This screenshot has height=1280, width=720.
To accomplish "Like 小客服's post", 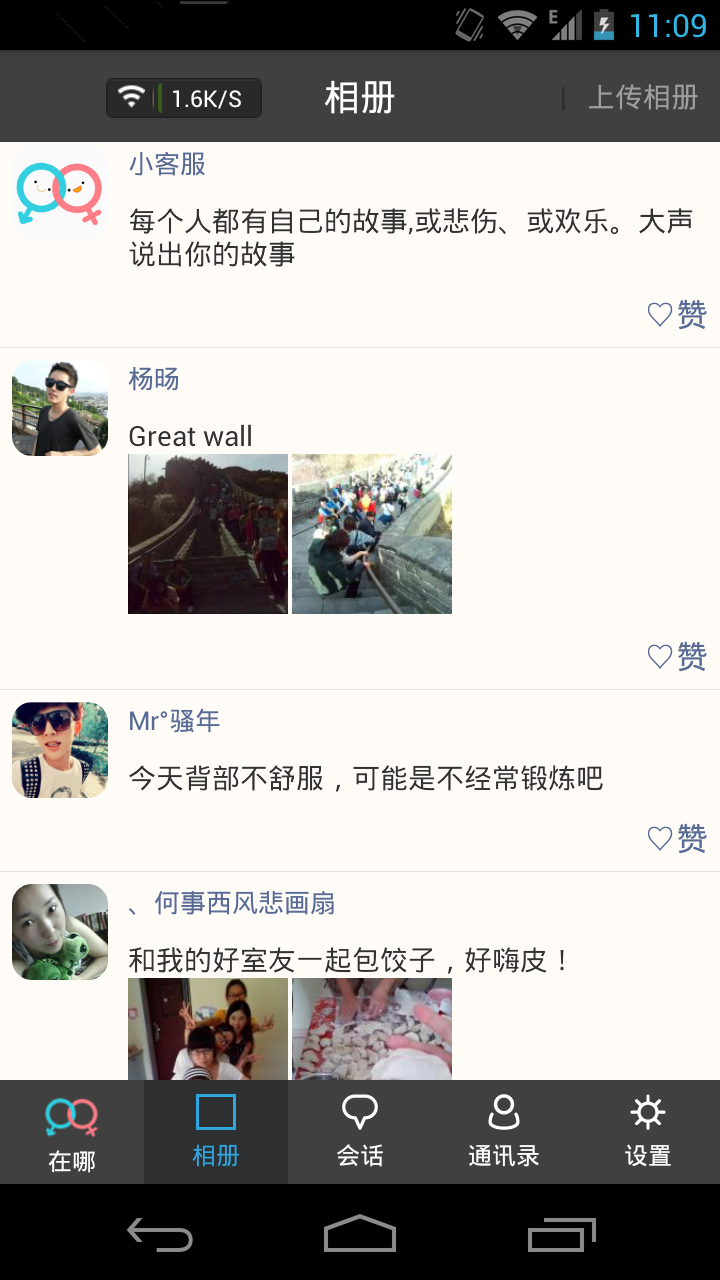I will (677, 315).
